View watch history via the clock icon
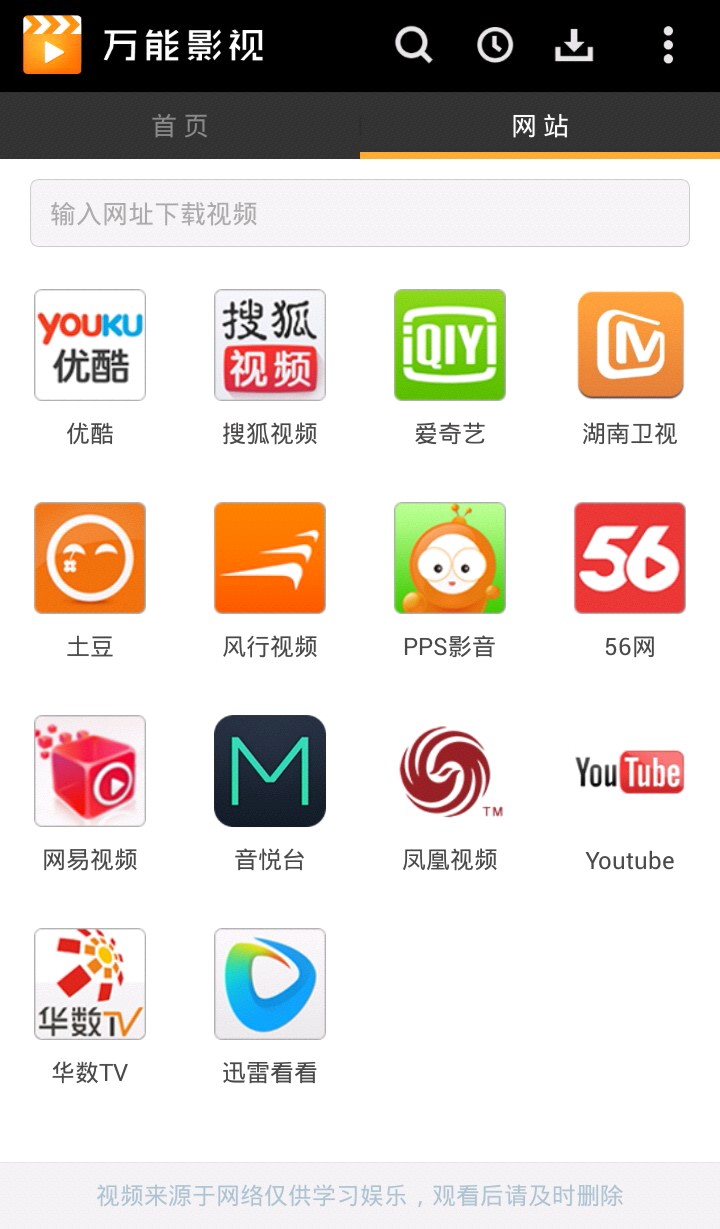The height and width of the screenshot is (1229, 720). (x=494, y=45)
